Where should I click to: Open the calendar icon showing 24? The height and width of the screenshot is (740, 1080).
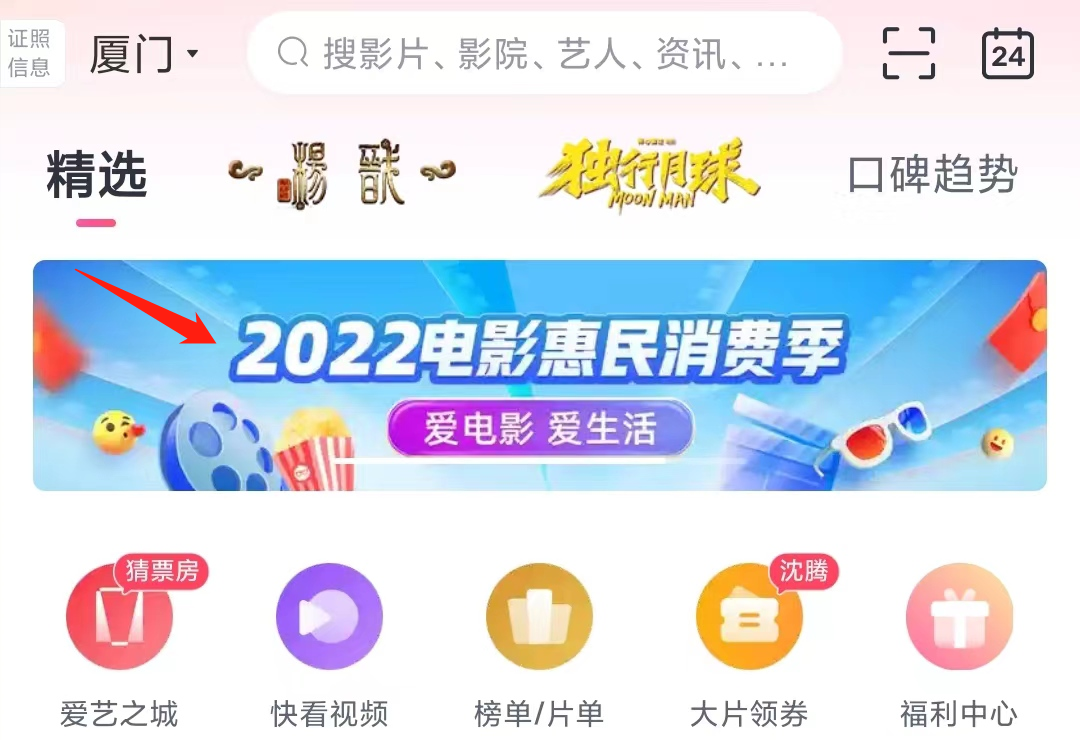tap(1007, 54)
